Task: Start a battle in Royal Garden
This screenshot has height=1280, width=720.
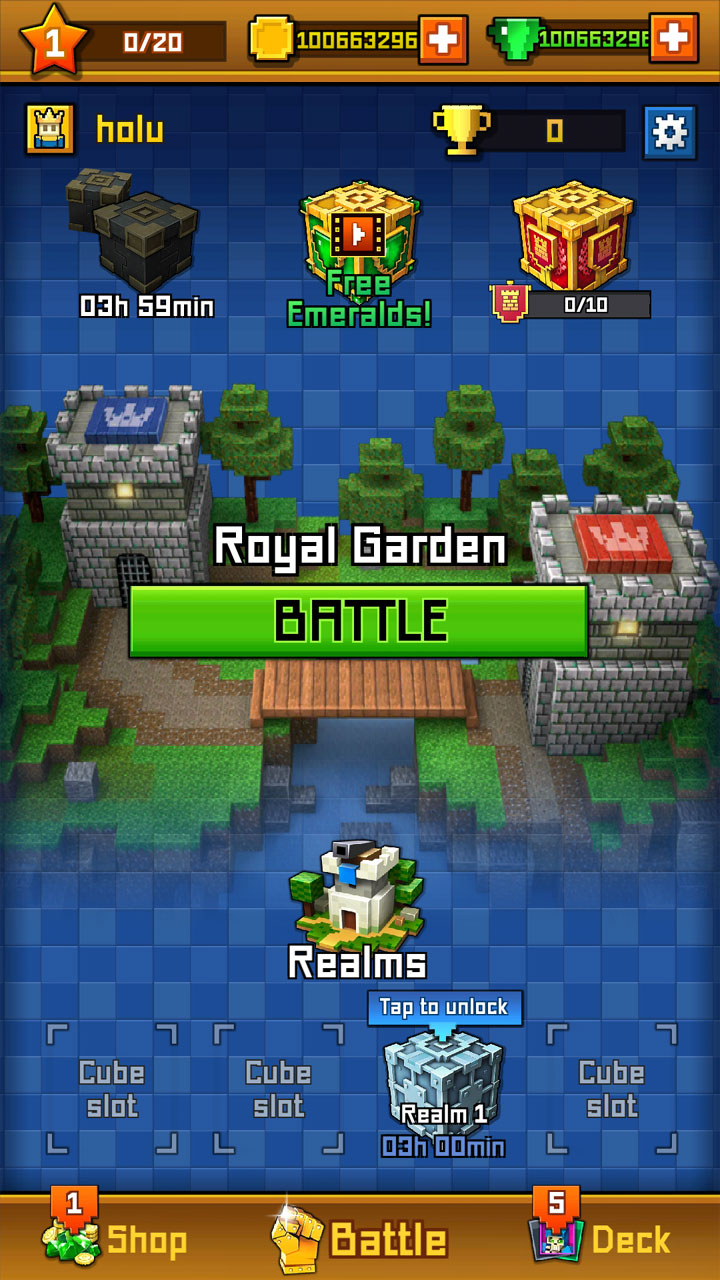Action: click(358, 621)
